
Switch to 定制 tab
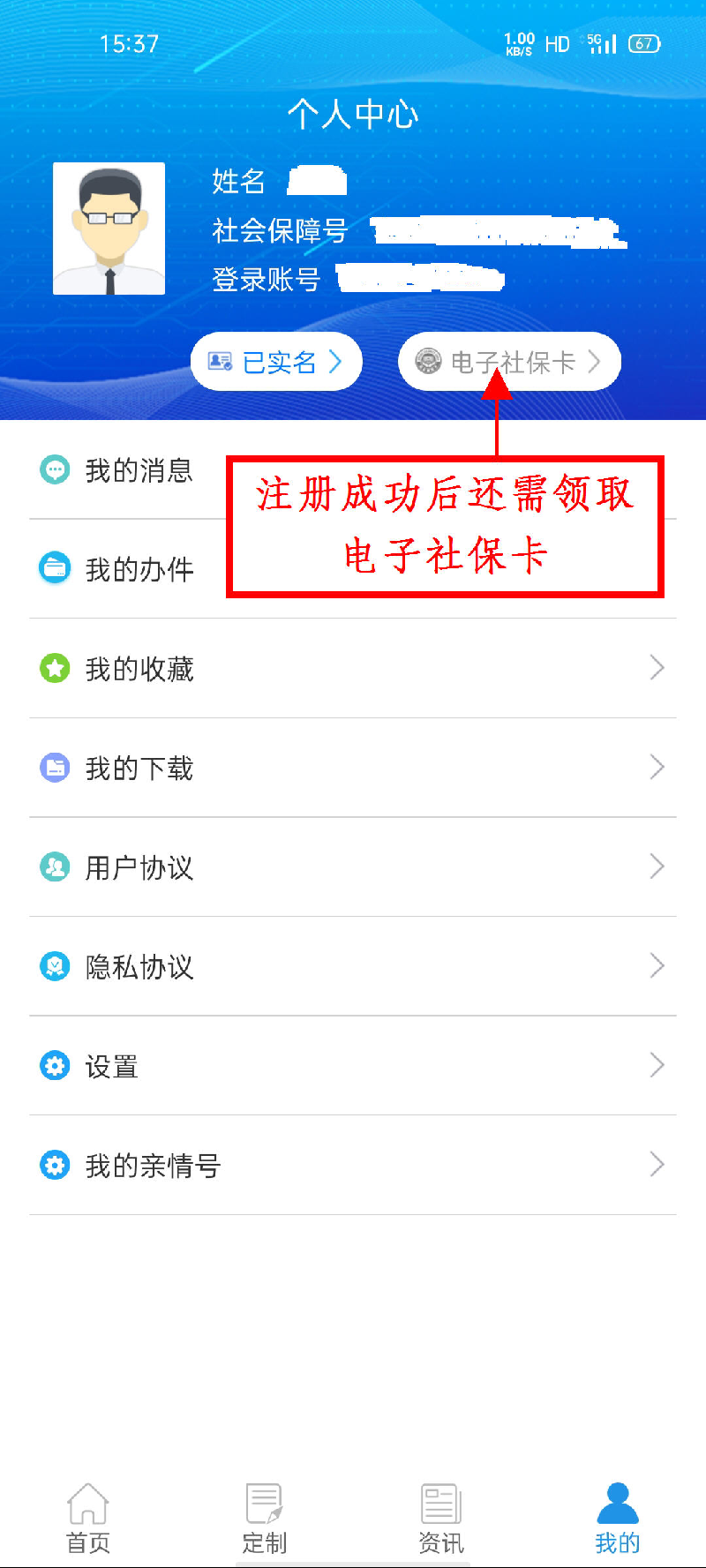pyautogui.click(x=265, y=1519)
